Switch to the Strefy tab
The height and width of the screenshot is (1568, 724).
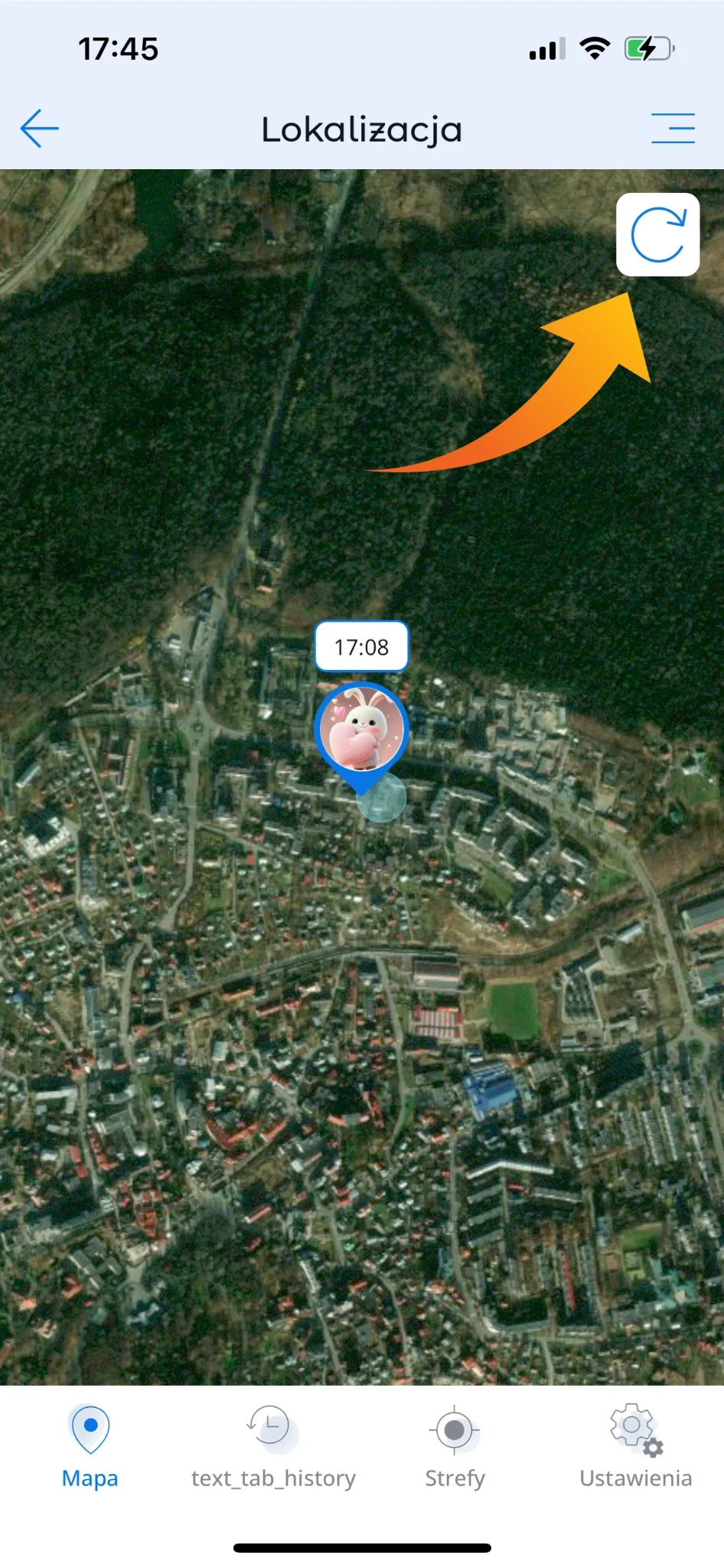click(455, 1445)
